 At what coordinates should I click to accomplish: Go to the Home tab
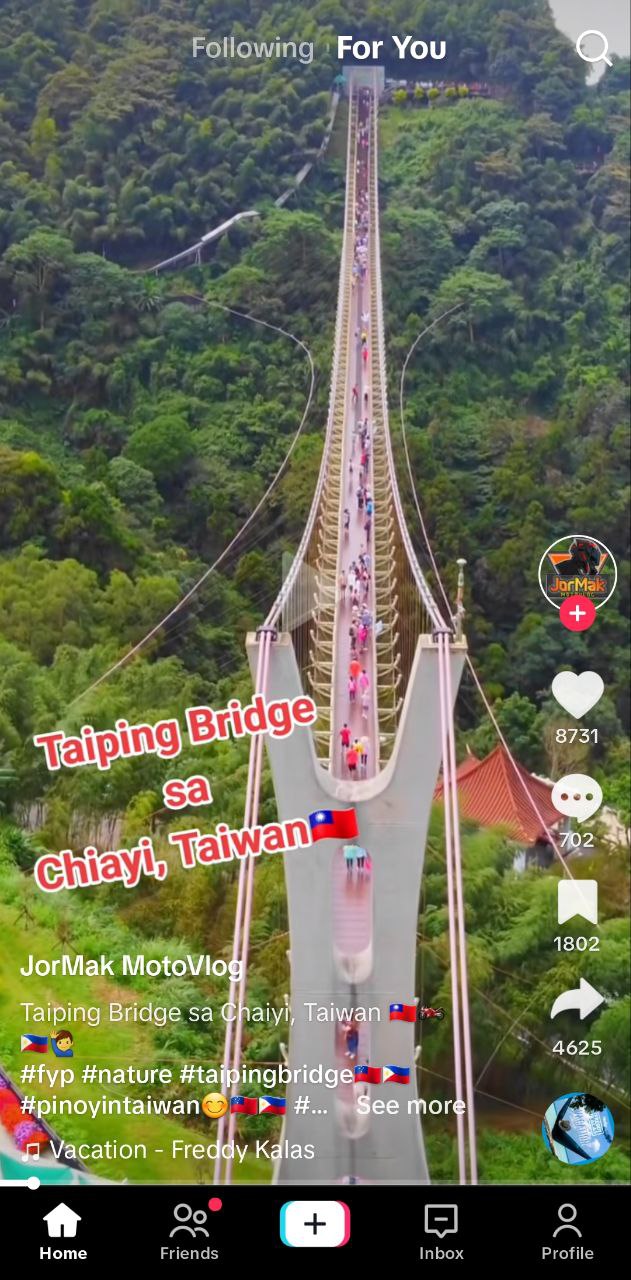63,1232
